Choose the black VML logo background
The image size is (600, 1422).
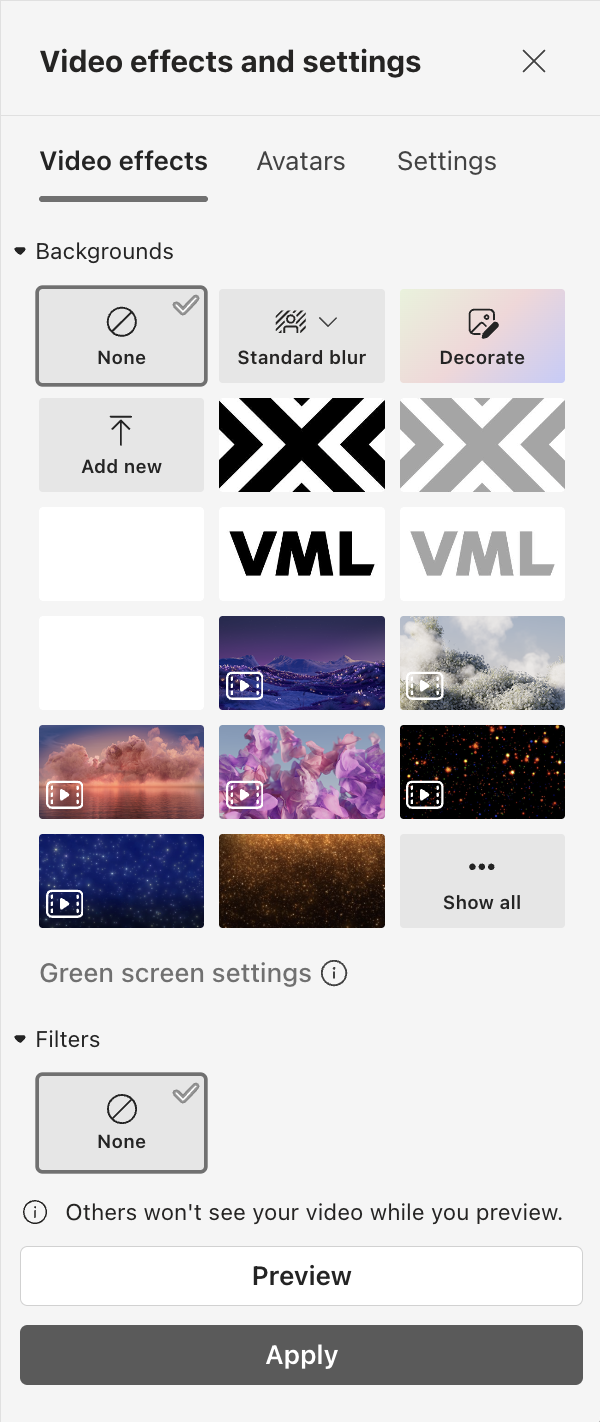[302, 554]
